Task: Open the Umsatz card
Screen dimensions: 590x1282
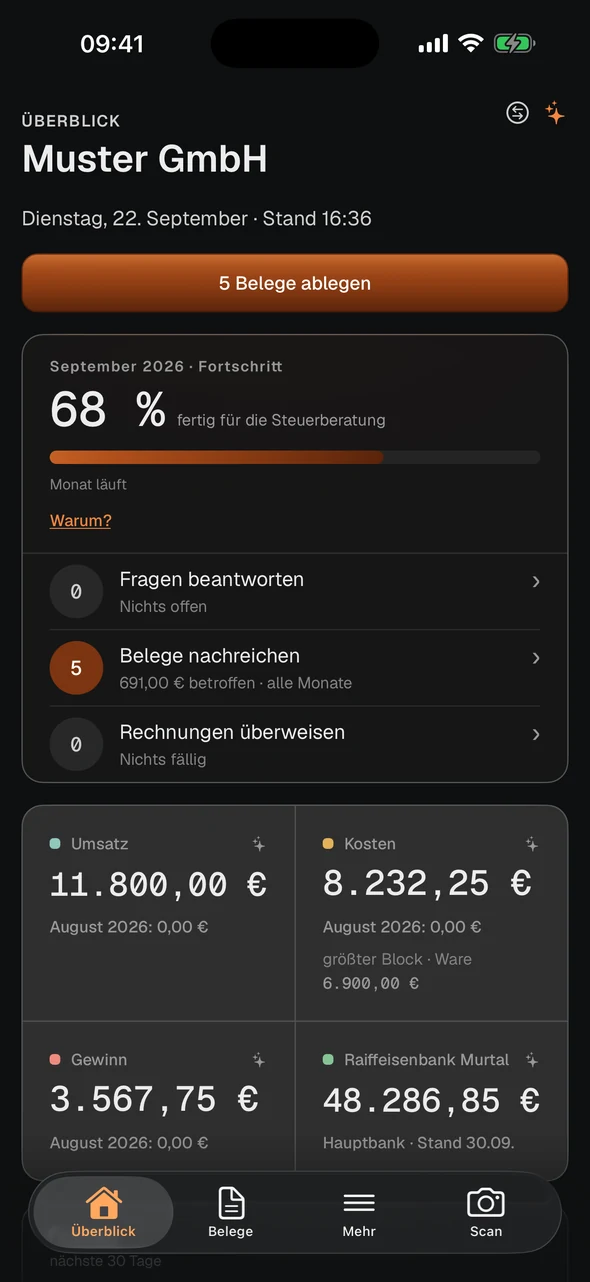Action: pyautogui.click(x=159, y=913)
